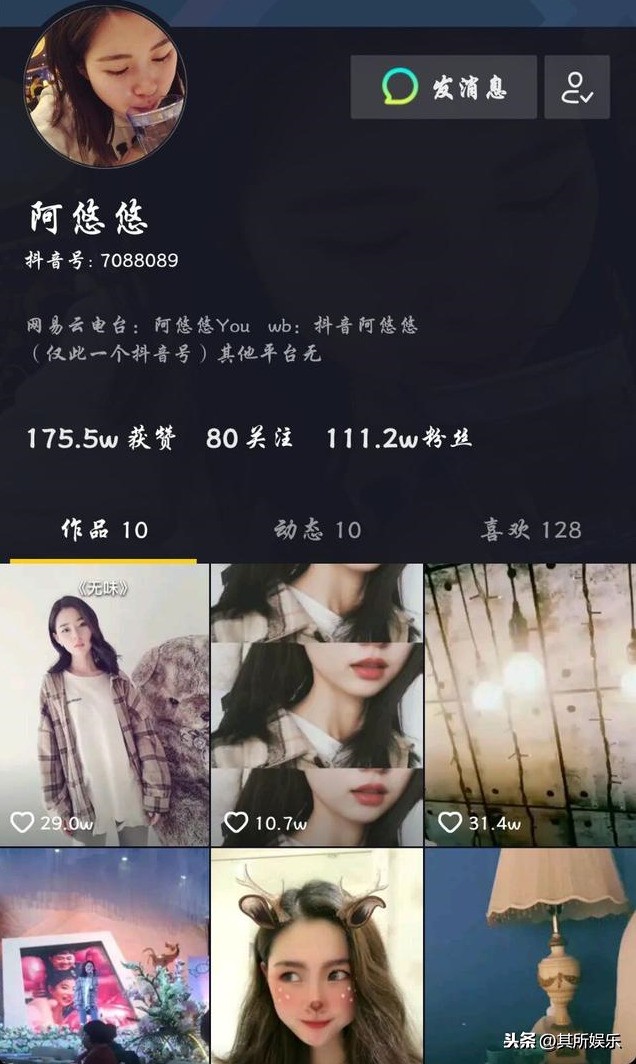636x1064 pixels.
Task: Play the video with 10.7w likes
Action: point(317,704)
